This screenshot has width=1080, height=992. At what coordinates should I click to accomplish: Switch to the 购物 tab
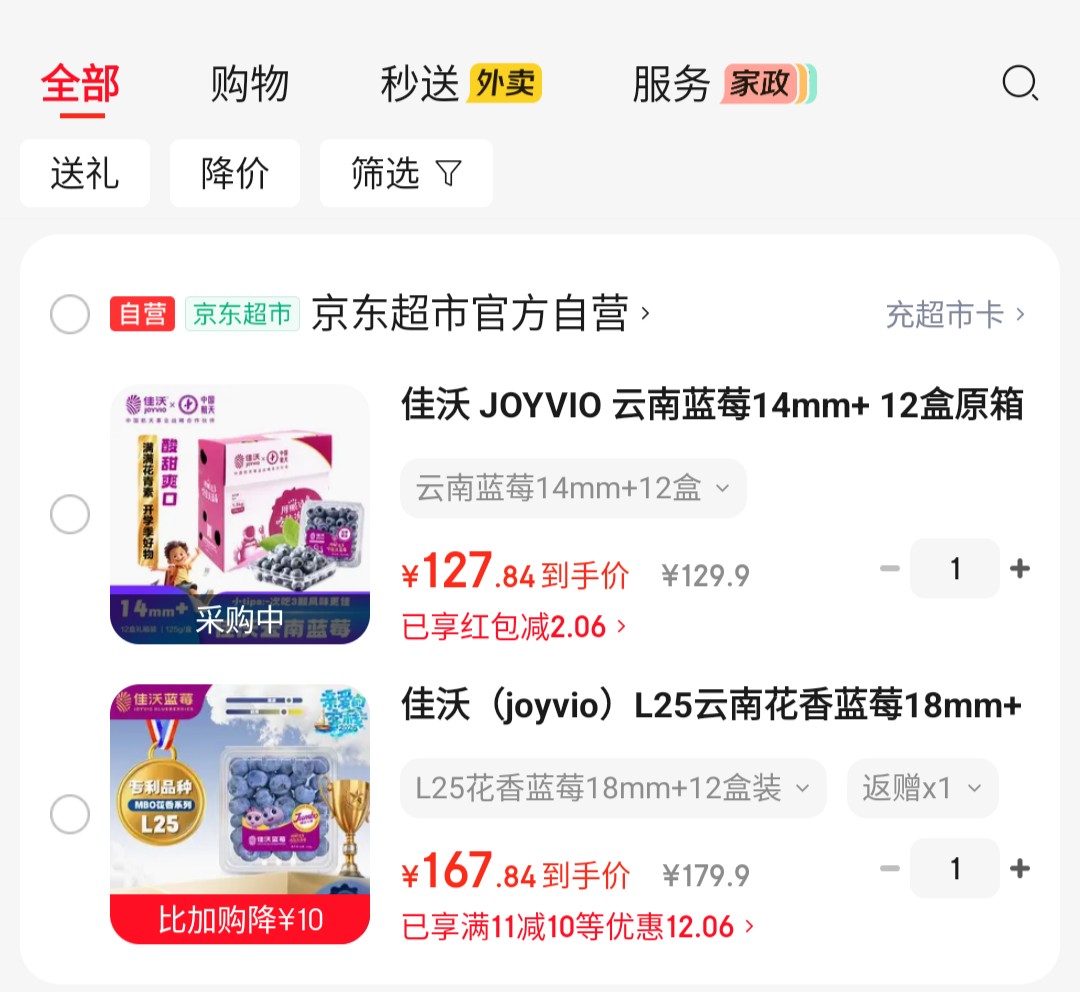(250, 84)
